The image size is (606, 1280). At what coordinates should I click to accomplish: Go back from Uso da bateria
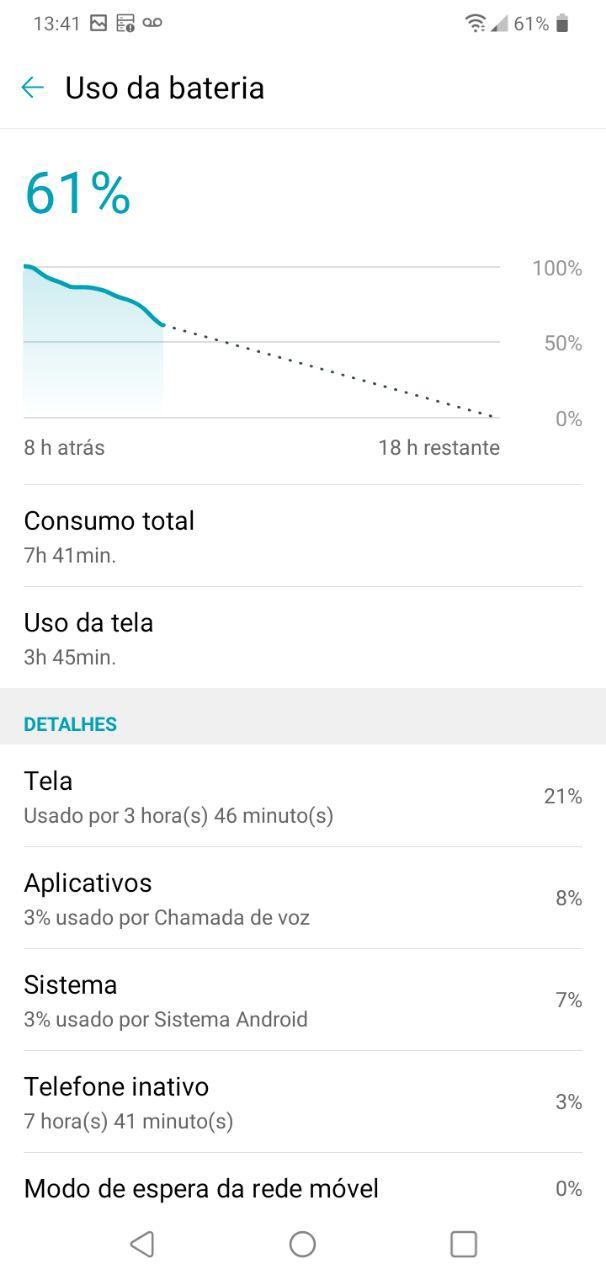[33, 88]
